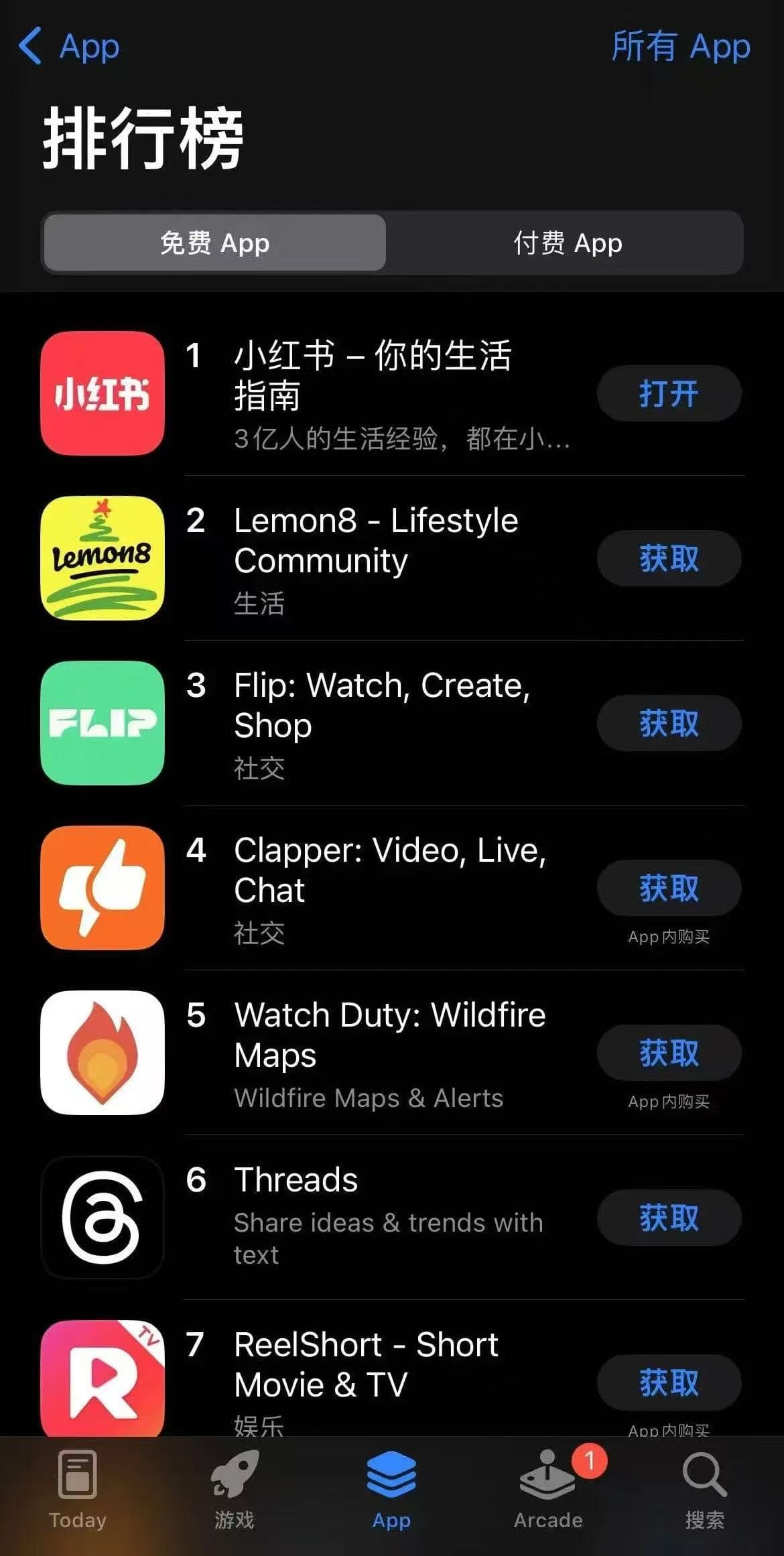Open the 搜索 tab
Image resolution: width=784 pixels, height=1556 pixels.
(704, 1488)
